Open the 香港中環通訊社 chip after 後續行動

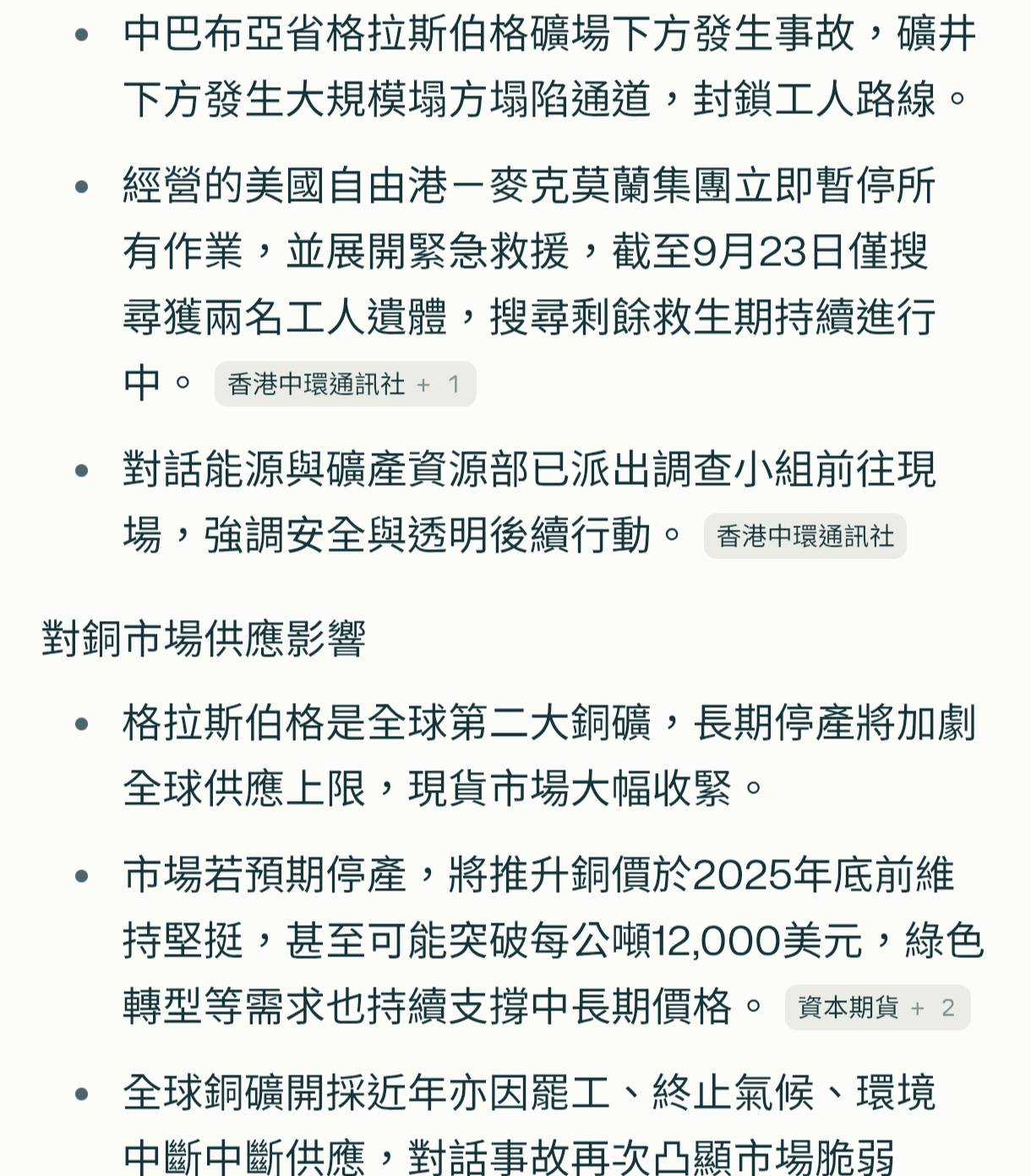tap(805, 536)
